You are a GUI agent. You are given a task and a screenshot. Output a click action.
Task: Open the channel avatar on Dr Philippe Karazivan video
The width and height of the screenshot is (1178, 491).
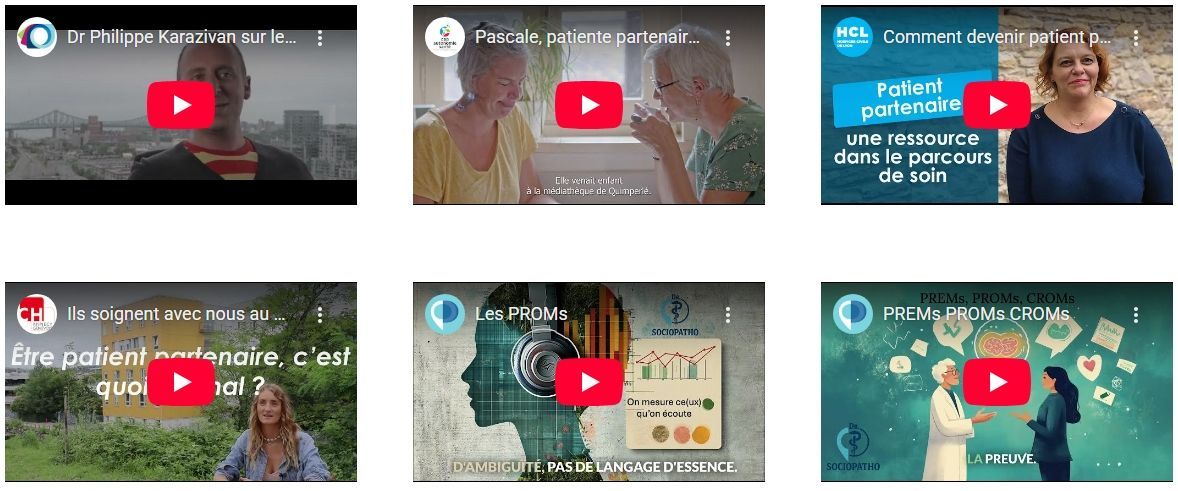point(37,38)
